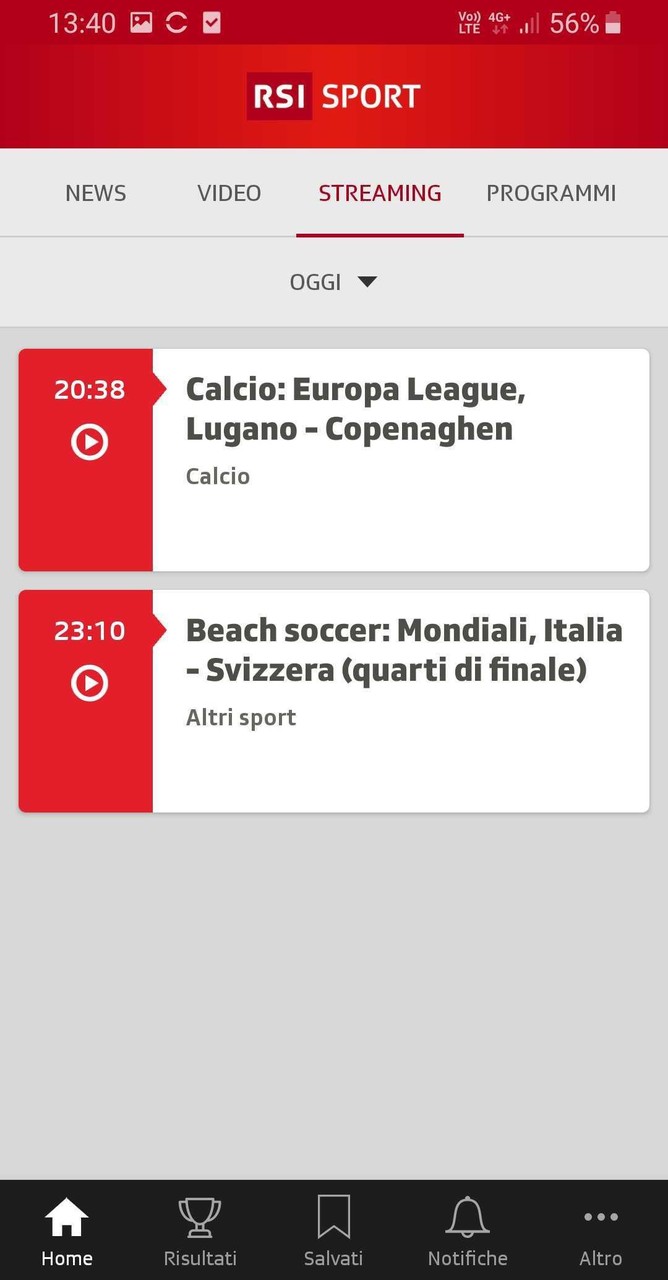View Salvati bookmarked items

[x=333, y=1231]
